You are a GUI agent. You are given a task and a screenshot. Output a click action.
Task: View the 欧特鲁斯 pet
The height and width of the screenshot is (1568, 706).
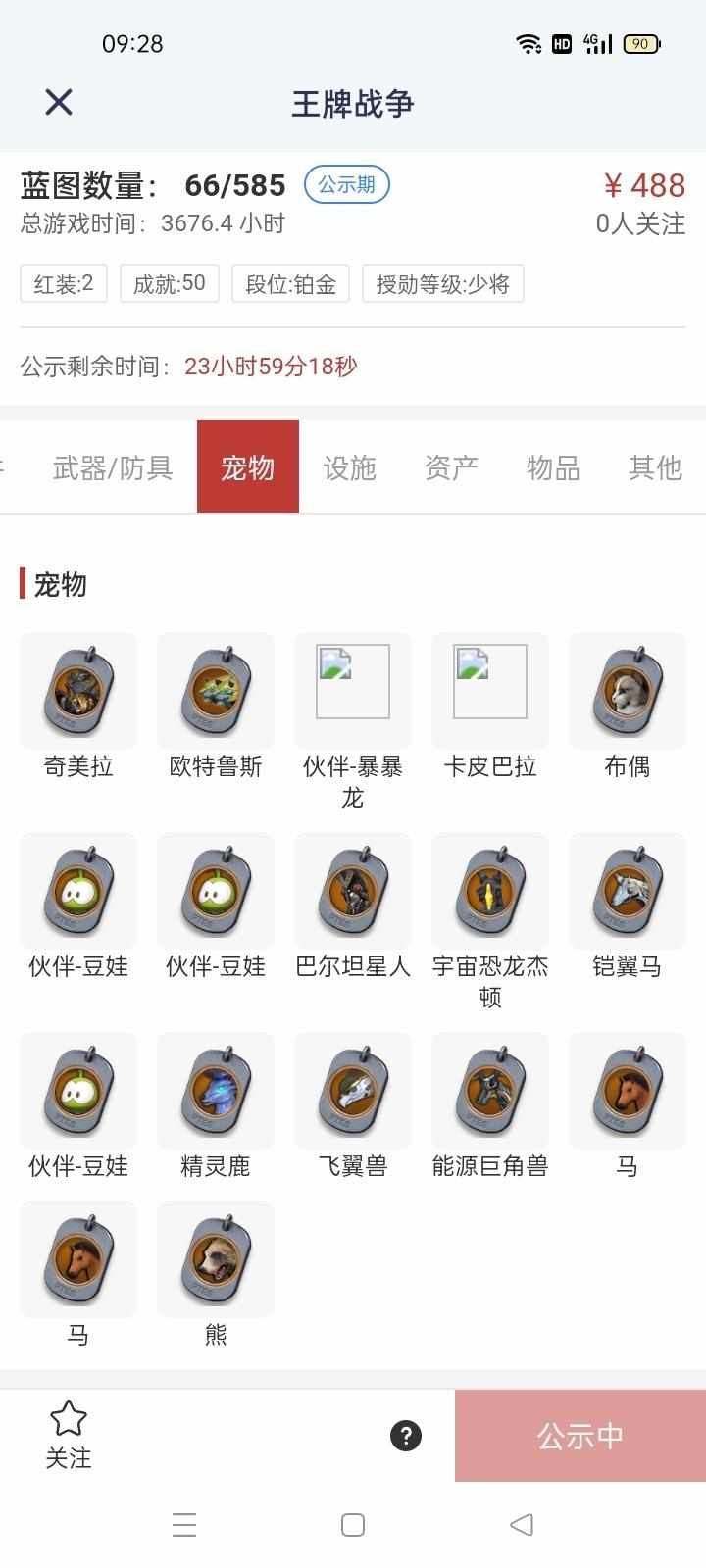coord(216,692)
